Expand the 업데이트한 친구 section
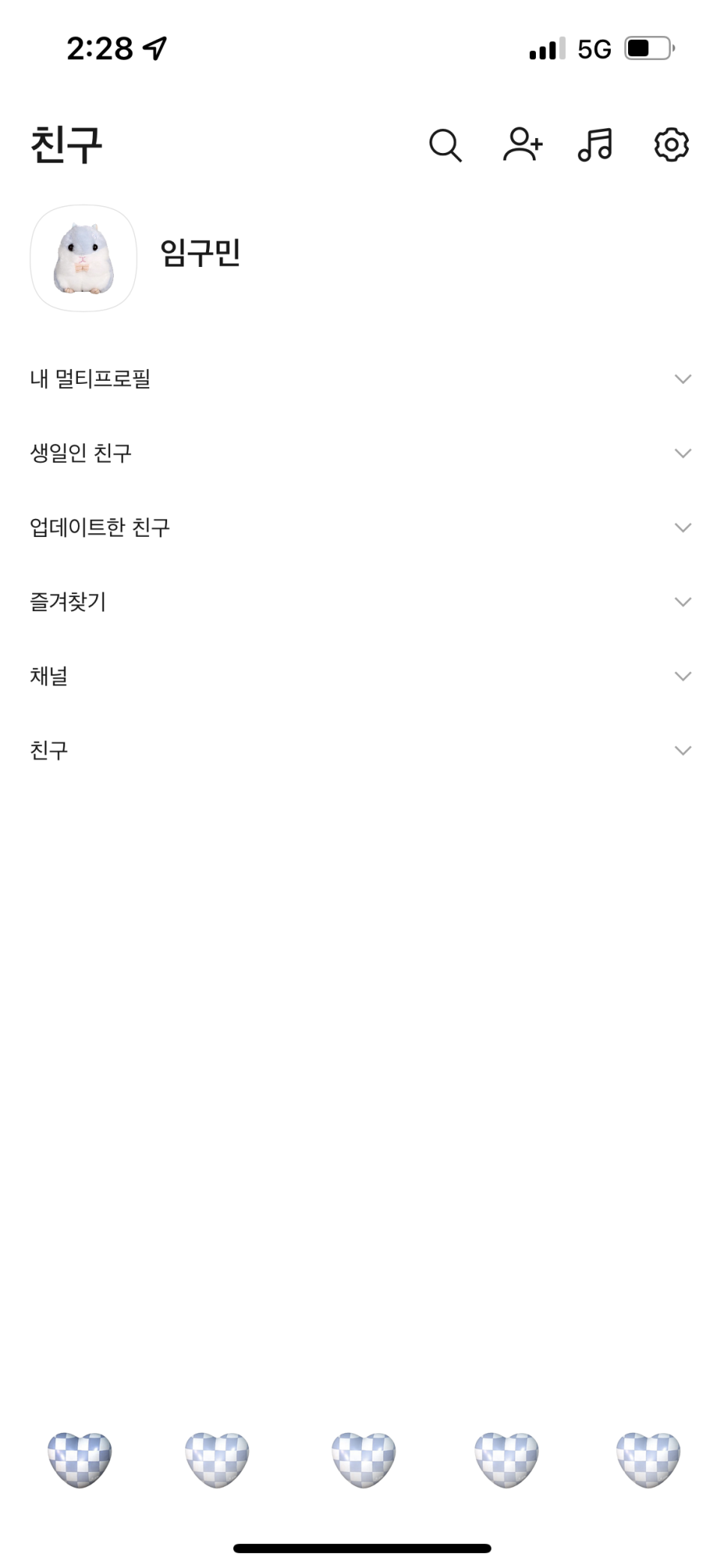Viewport: 724px width, 1568px height. tap(362, 527)
